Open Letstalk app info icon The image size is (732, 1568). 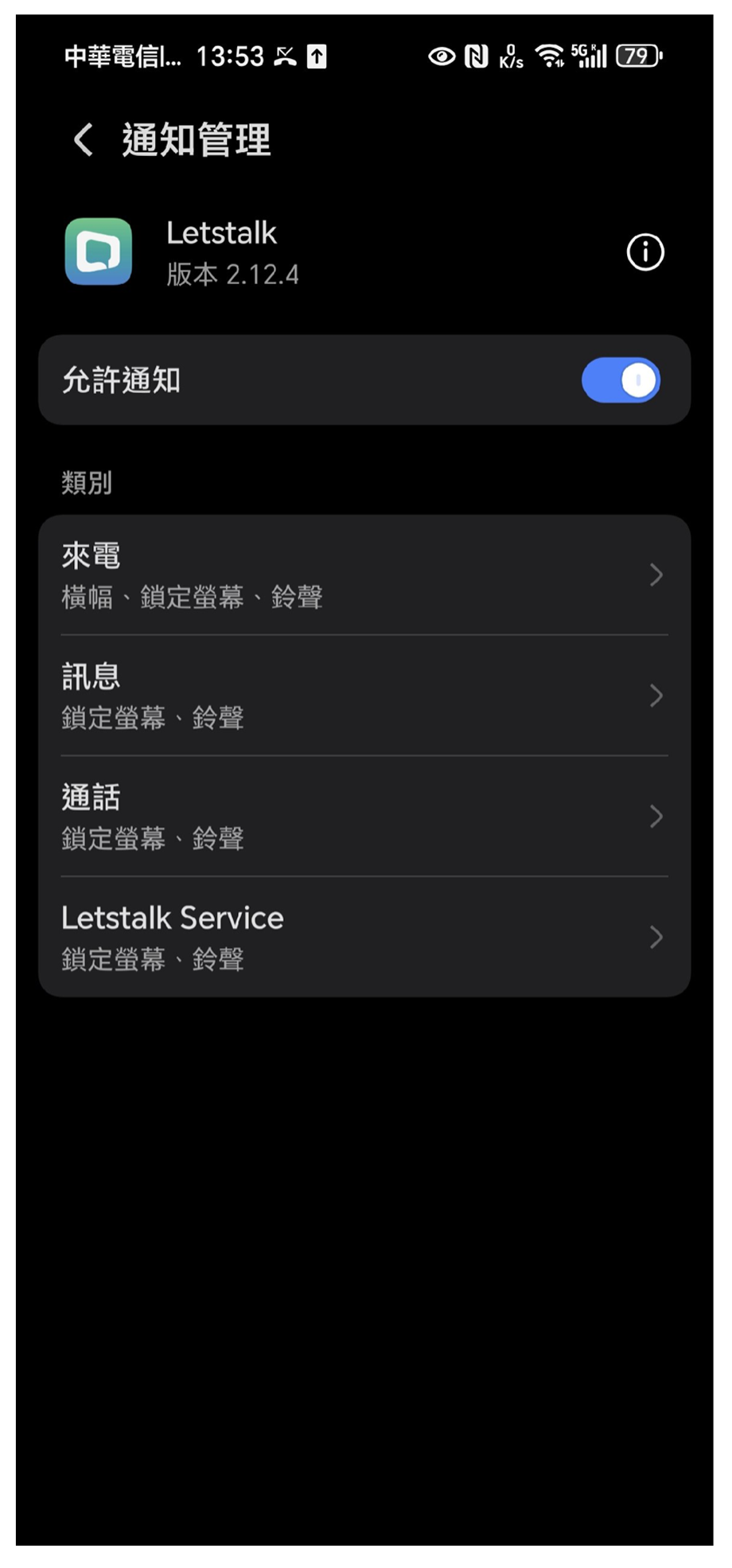(x=644, y=252)
